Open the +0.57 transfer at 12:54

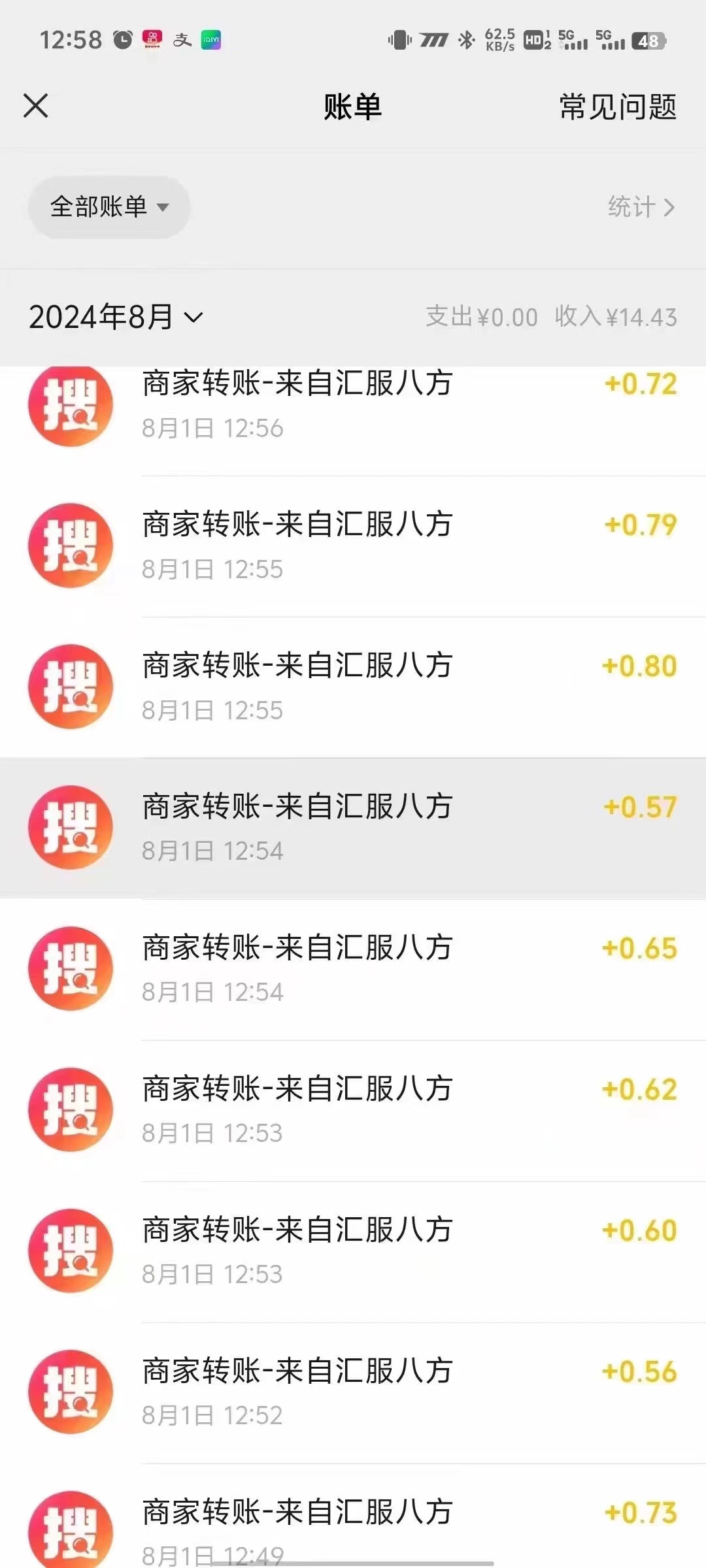(353, 828)
